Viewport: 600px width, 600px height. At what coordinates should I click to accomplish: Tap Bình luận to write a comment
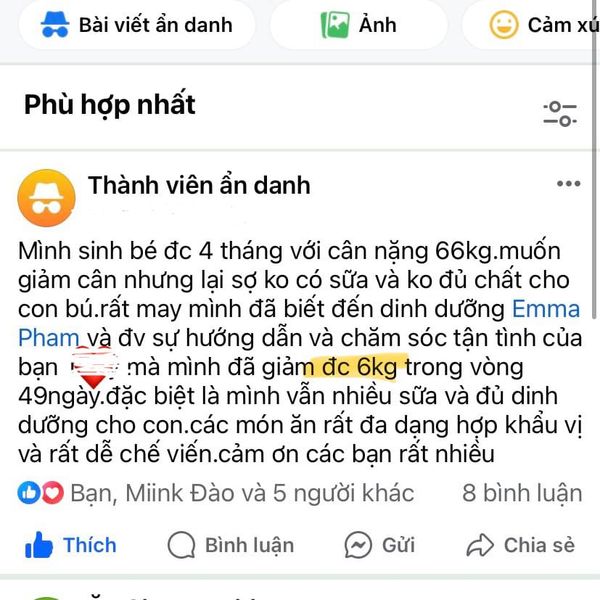click(x=231, y=545)
